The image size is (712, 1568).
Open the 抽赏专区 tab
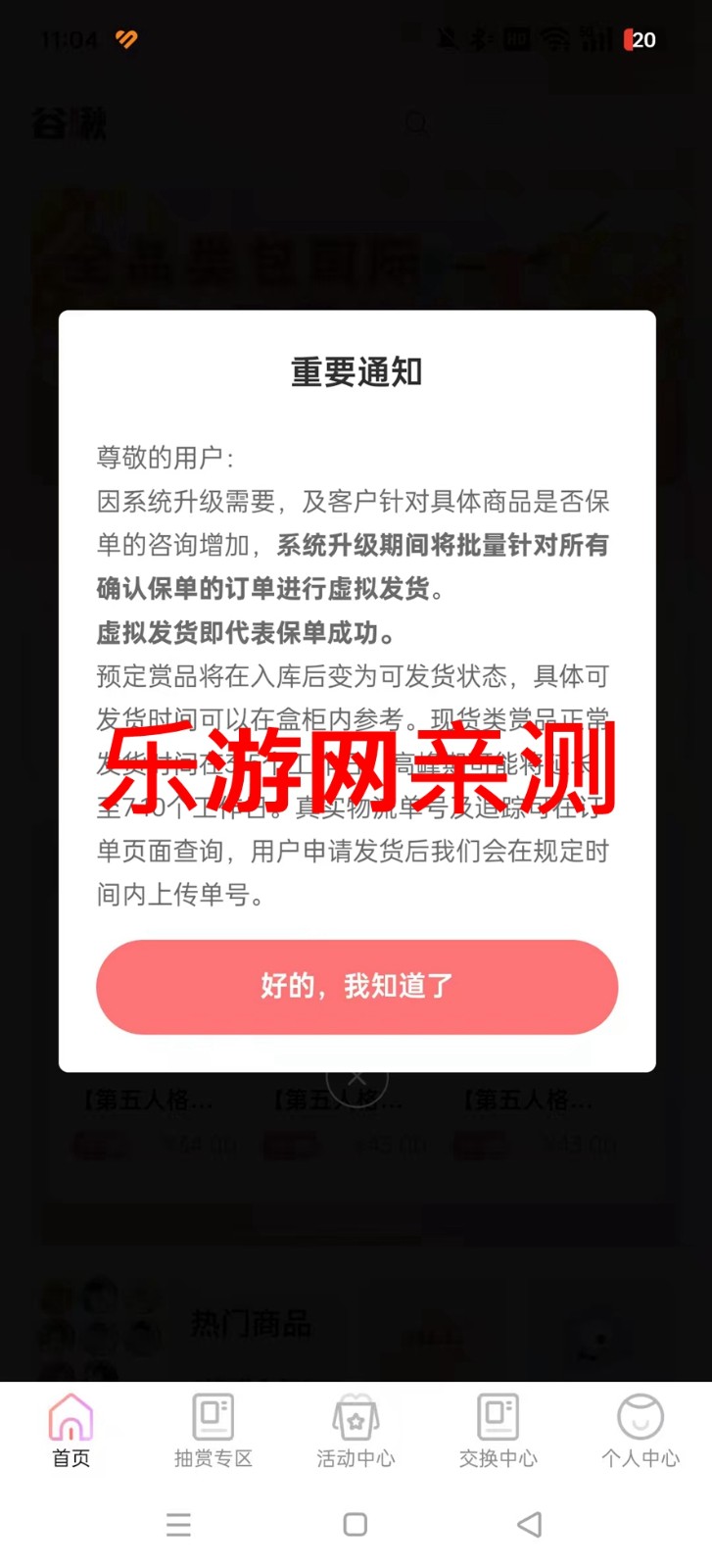(214, 1431)
